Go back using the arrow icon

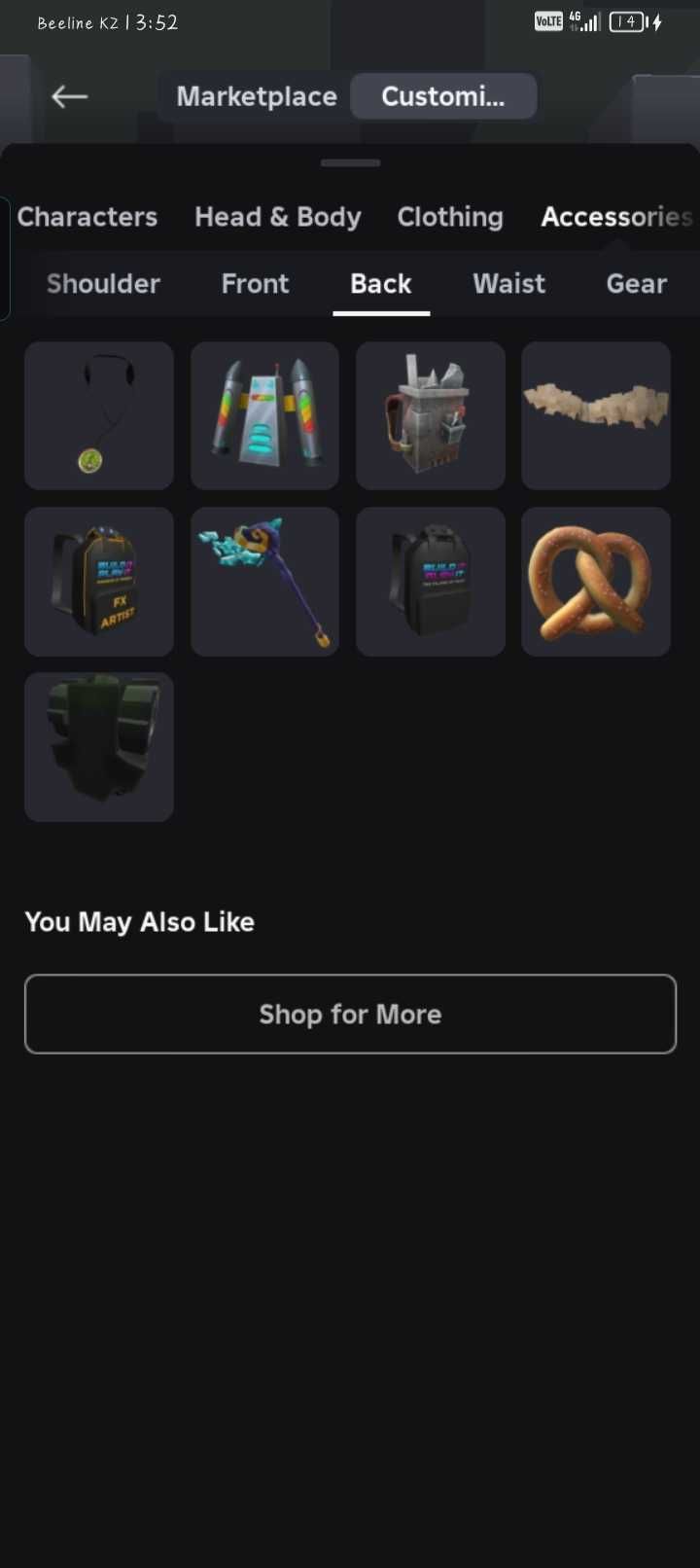(x=70, y=96)
